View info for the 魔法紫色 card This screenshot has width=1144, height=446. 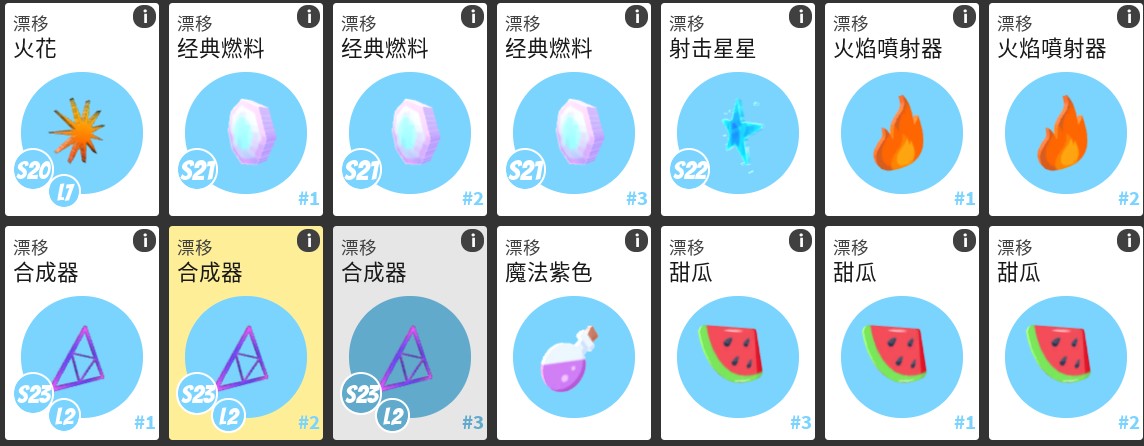click(636, 241)
